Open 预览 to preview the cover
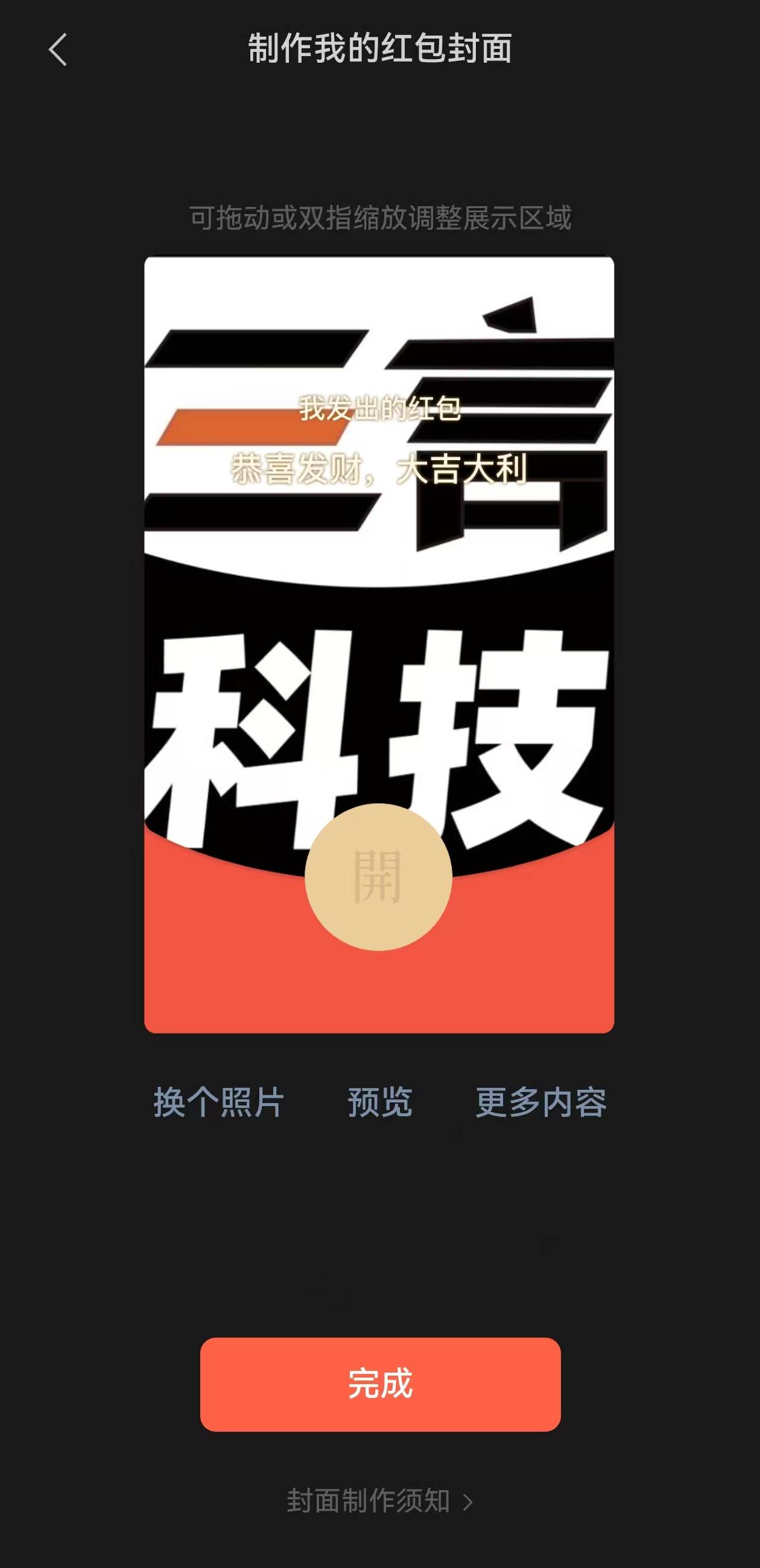This screenshot has height=1568, width=760. 380,1102
